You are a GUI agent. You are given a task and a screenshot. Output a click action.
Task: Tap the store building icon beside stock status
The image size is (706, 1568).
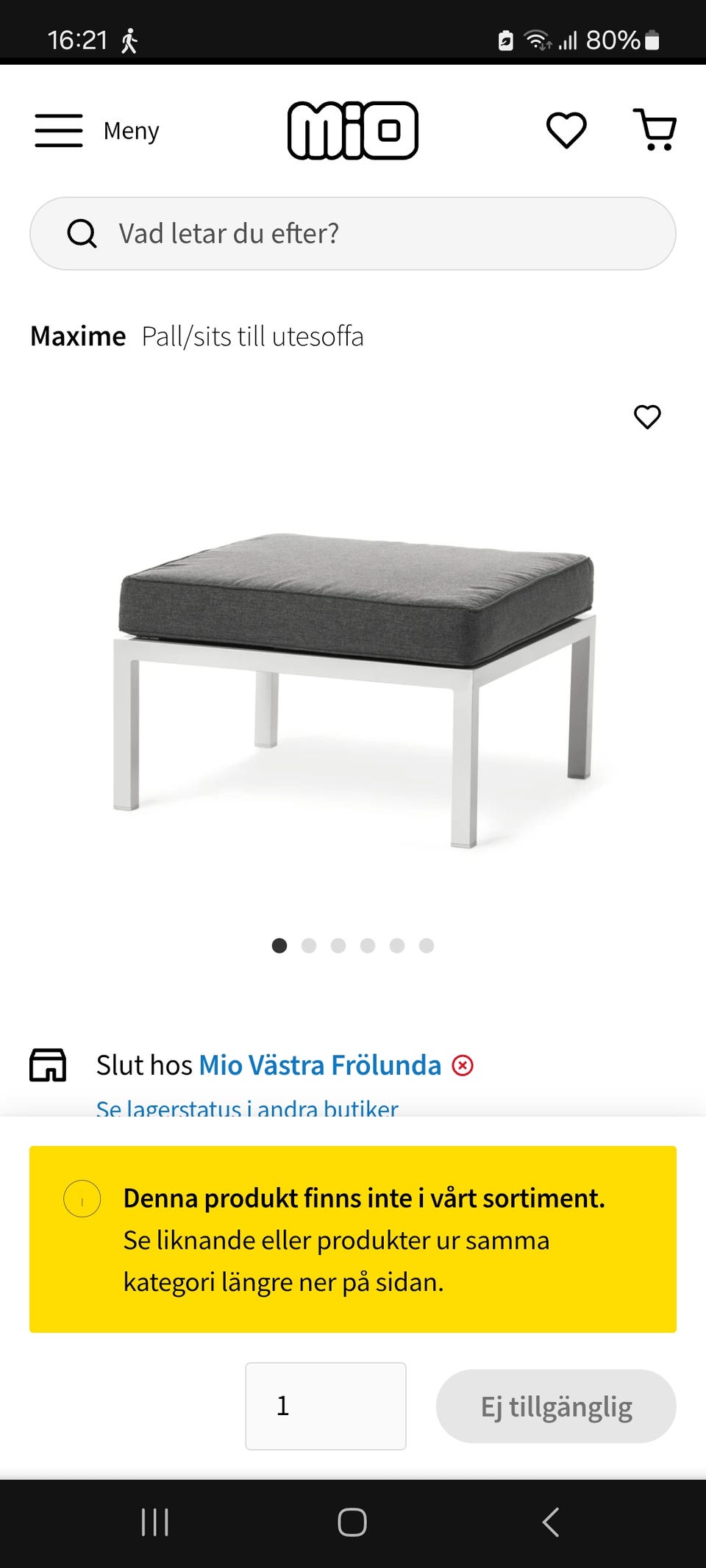[48, 1064]
